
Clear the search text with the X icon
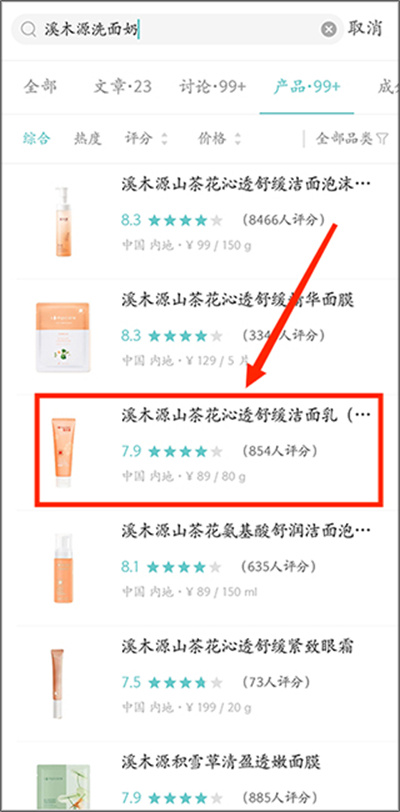tap(328, 30)
